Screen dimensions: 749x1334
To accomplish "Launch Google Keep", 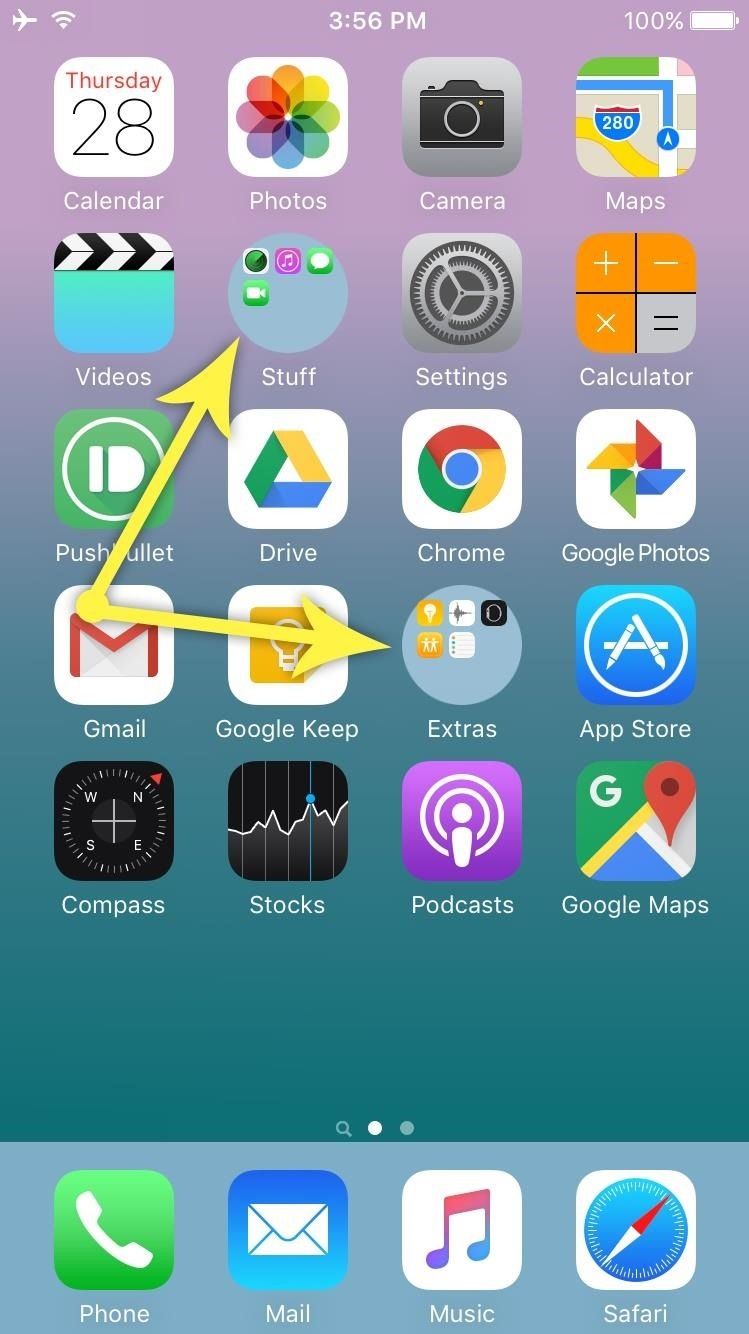I will point(287,645).
